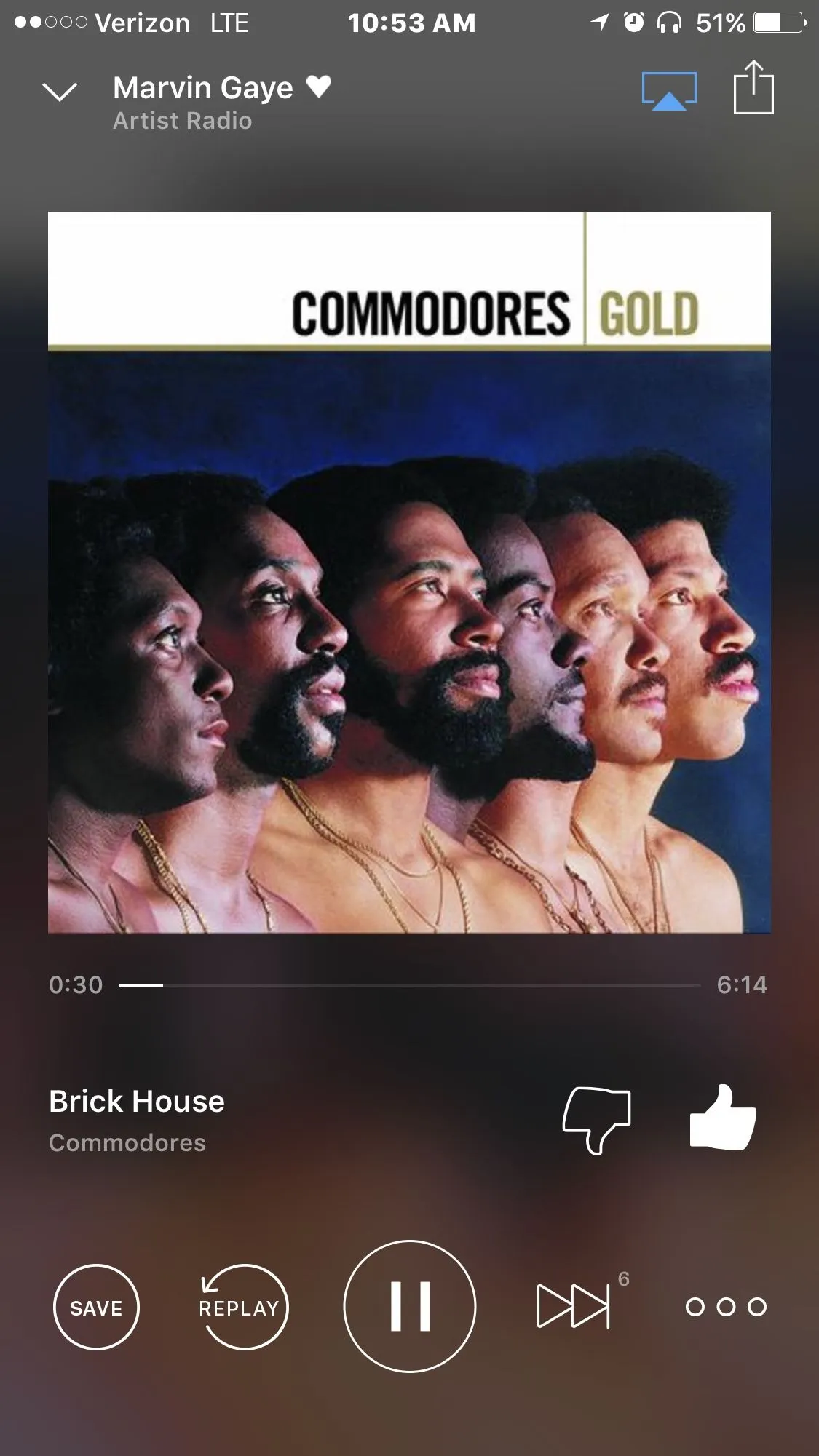Replay the current track
The height and width of the screenshot is (1456, 819).
coord(243,1308)
